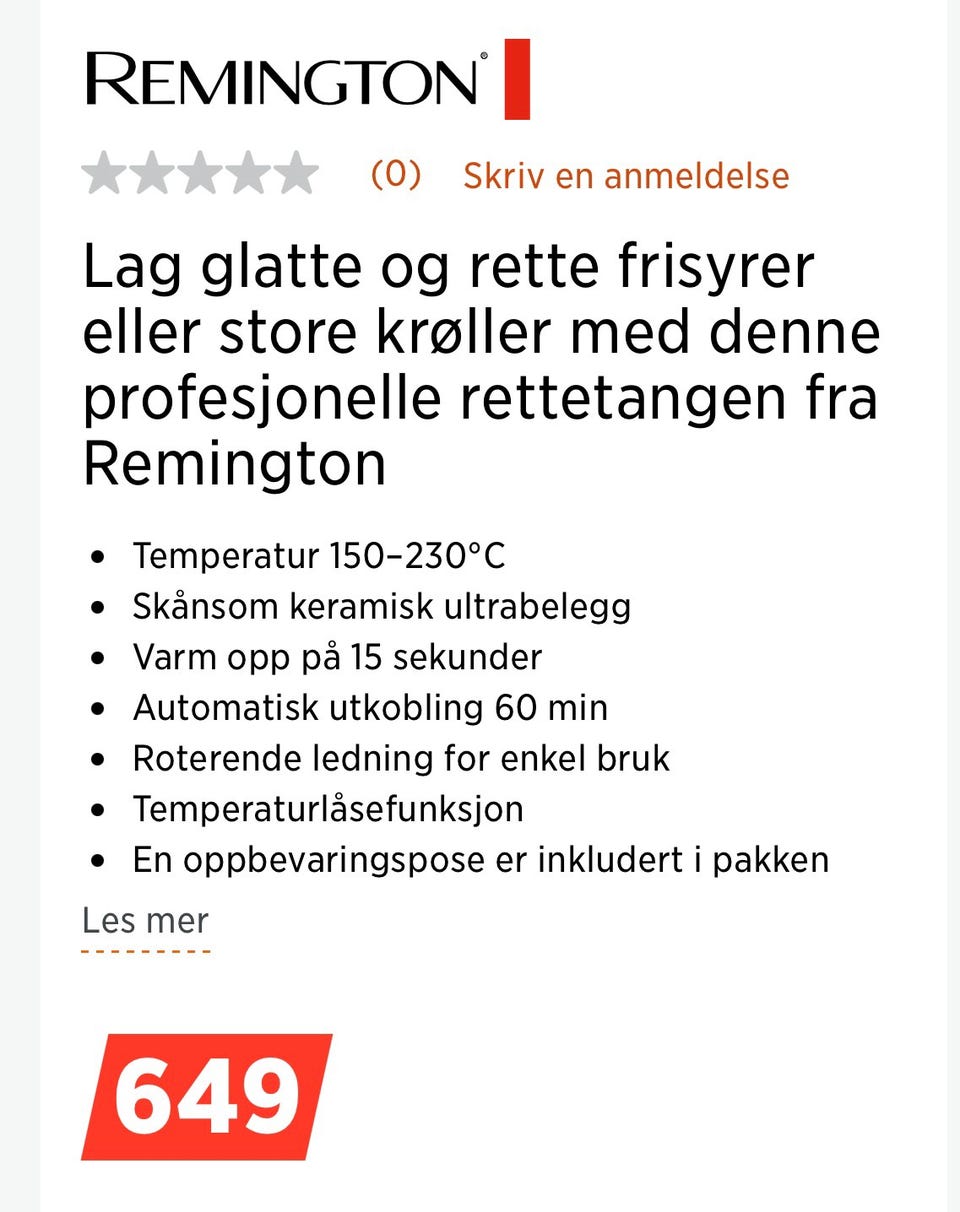This screenshot has width=960, height=1212.
Task: Click the En oppbevaringspose er inkludert text
Action: [x=480, y=858]
